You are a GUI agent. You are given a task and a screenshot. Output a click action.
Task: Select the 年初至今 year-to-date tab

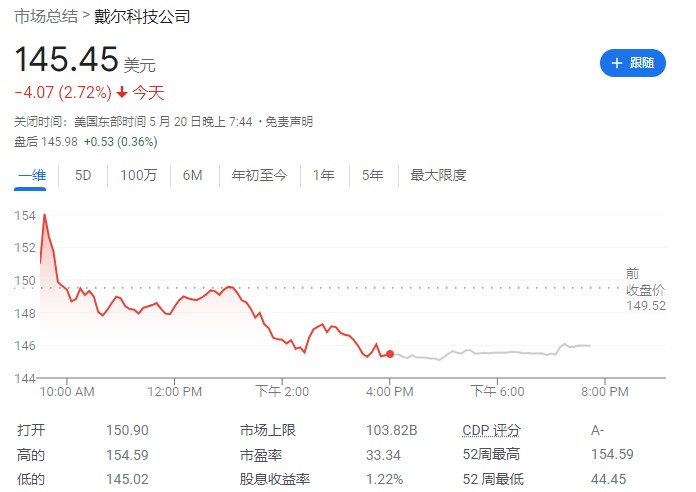[259, 175]
